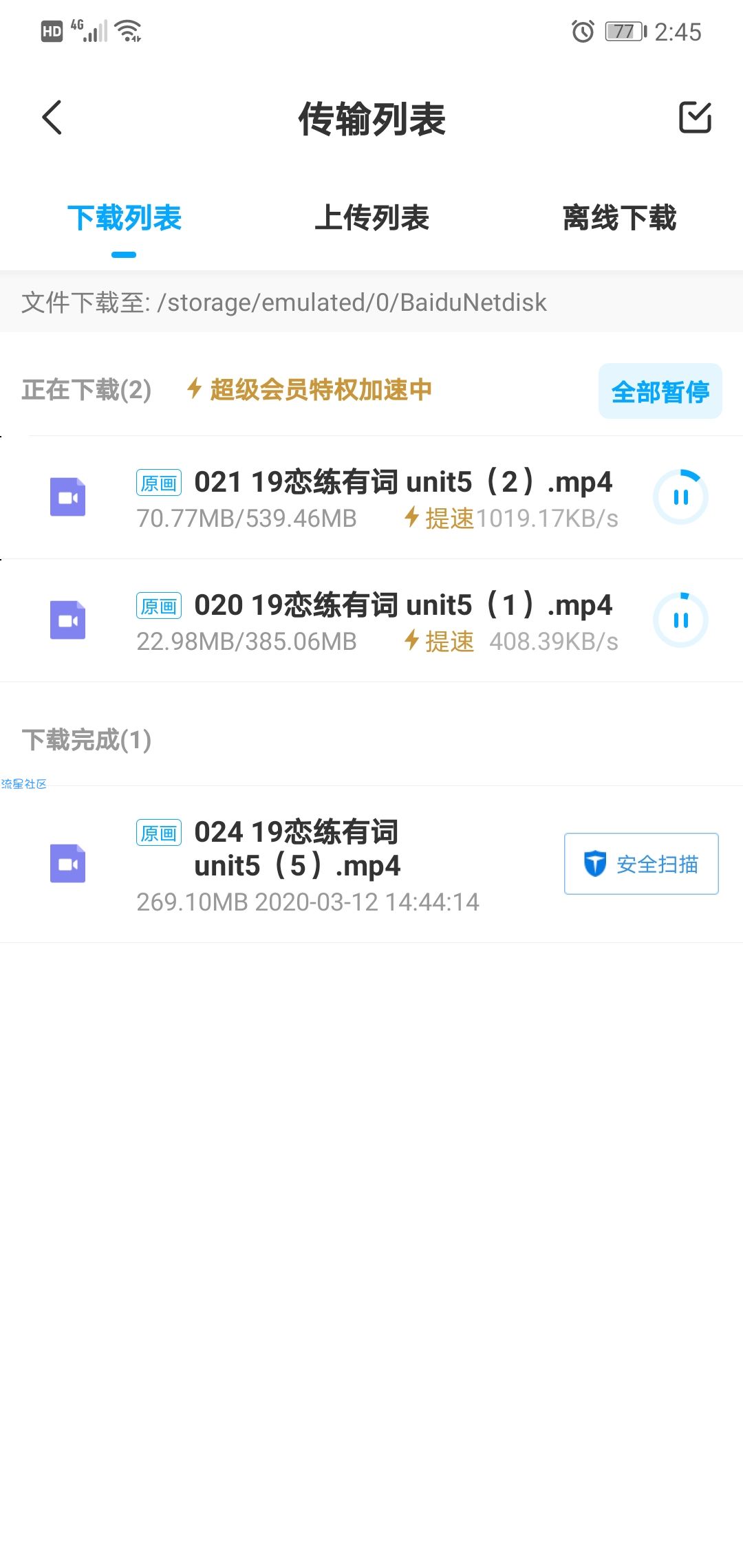Switch to the 上传列表 tab
This screenshot has height=1568, width=743.
(371, 218)
